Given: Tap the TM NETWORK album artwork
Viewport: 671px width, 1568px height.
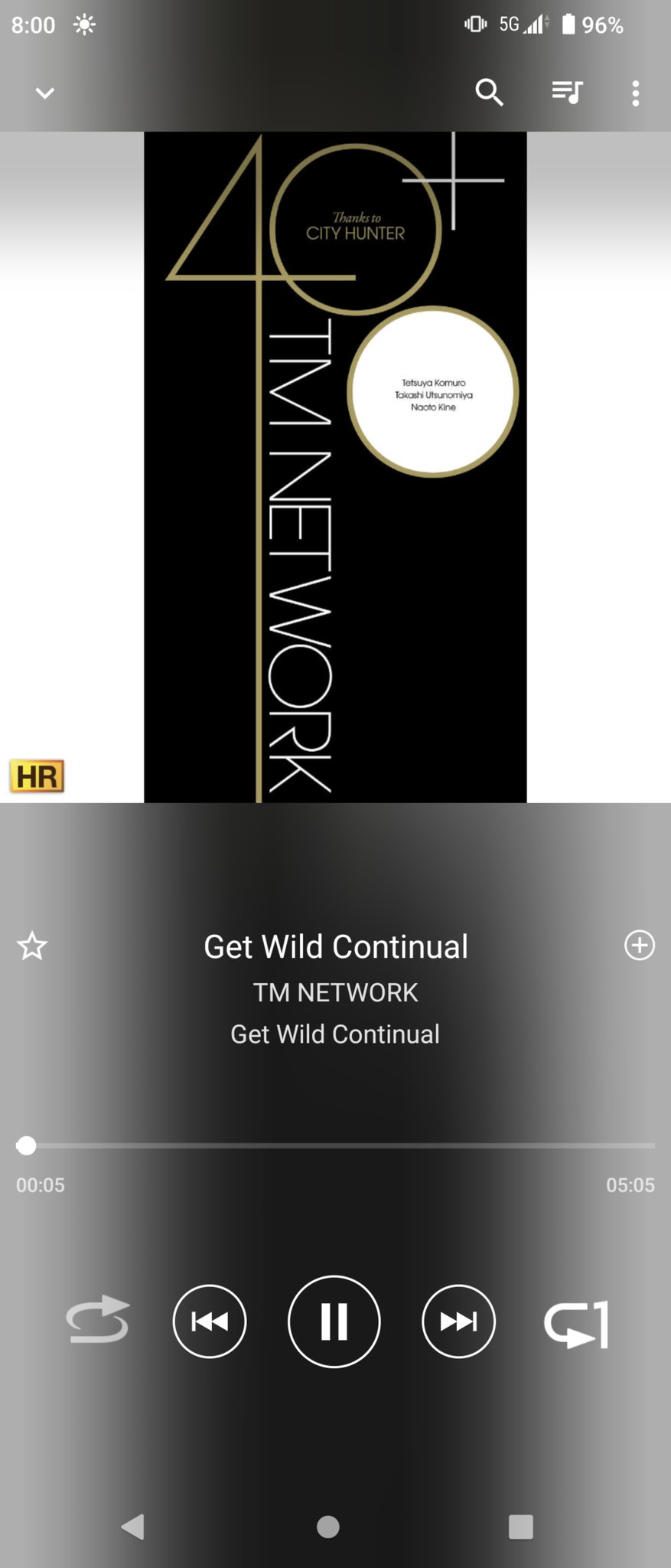Looking at the screenshot, I should coord(335,467).
